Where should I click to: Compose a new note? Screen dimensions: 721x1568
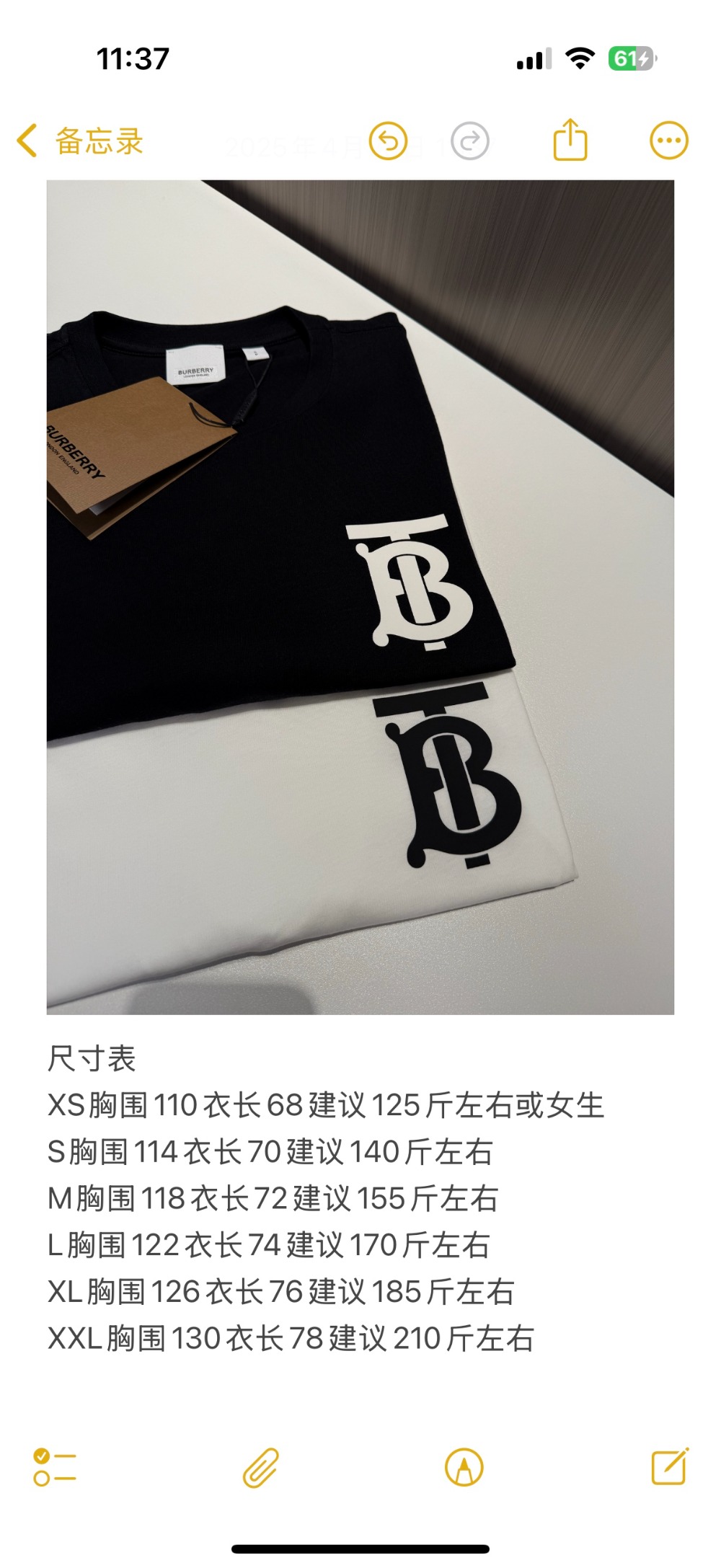pyautogui.click(x=670, y=1466)
